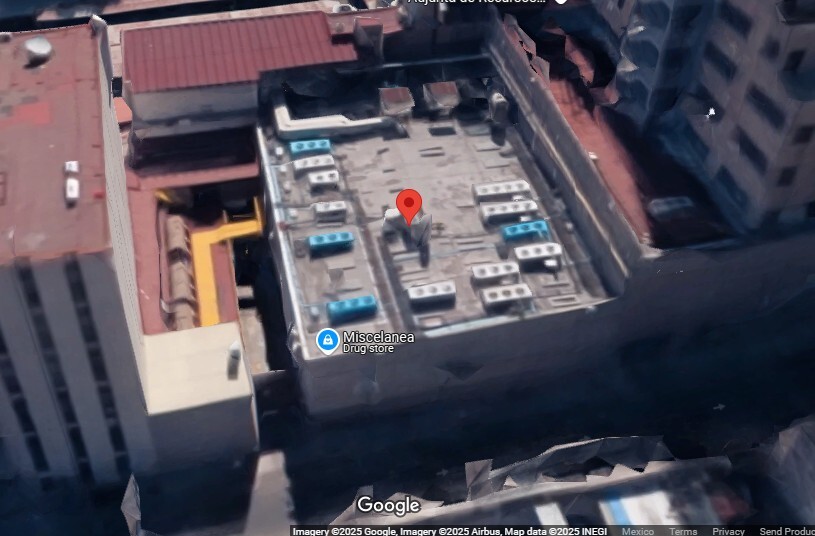Open the Privacy link in the footer
Viewport: 815px width, 536px height.
pyautogui.click(x=728, y=531)
